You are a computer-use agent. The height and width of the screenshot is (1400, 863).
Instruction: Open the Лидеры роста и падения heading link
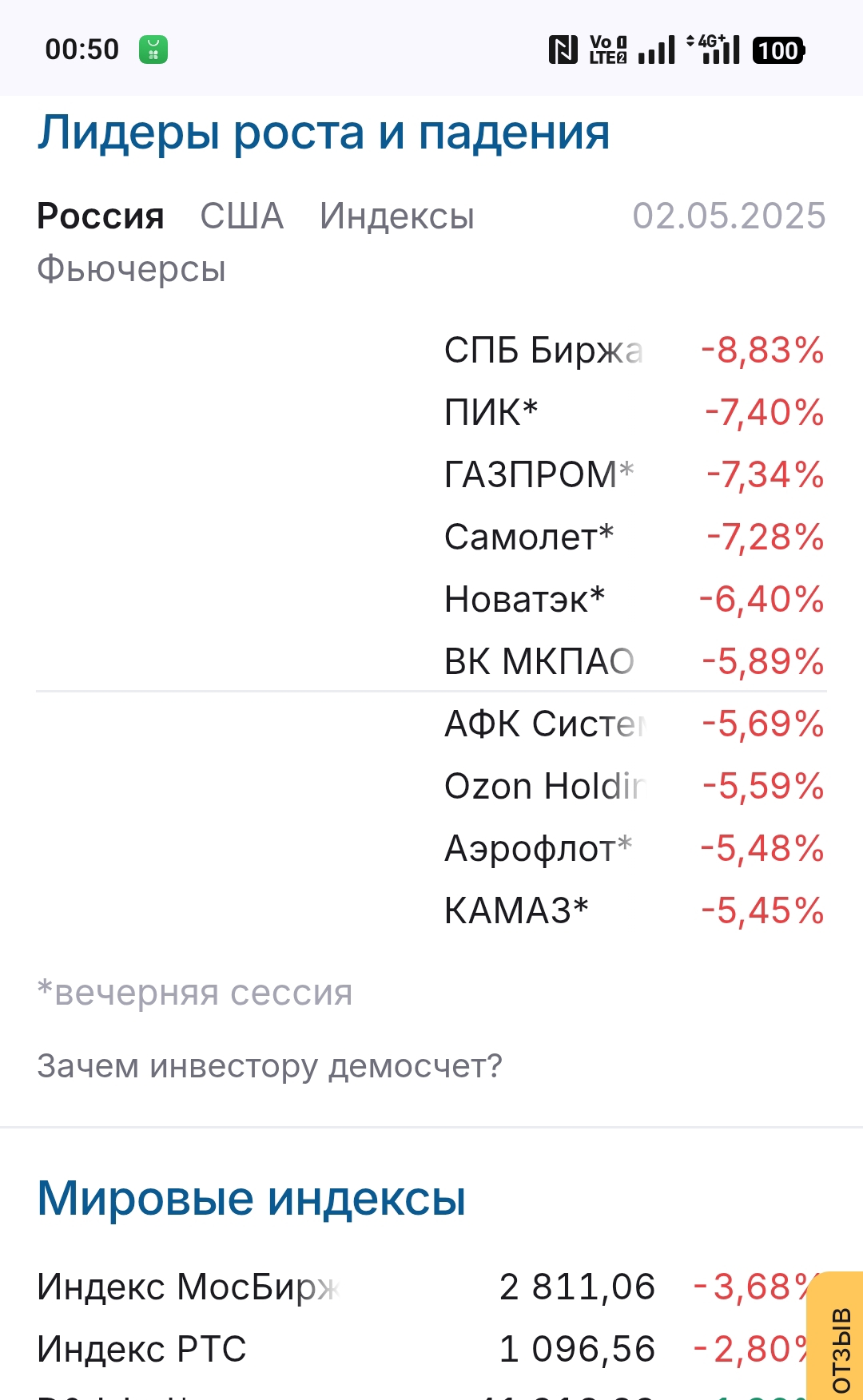[323, 133]
